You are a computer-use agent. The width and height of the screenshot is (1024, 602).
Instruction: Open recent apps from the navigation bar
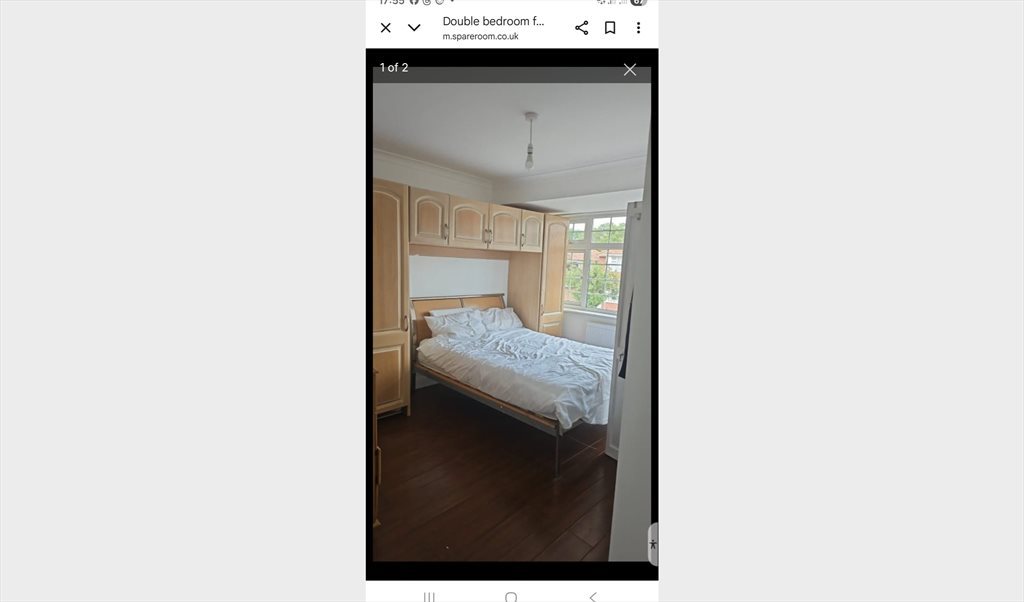(429, 597)
